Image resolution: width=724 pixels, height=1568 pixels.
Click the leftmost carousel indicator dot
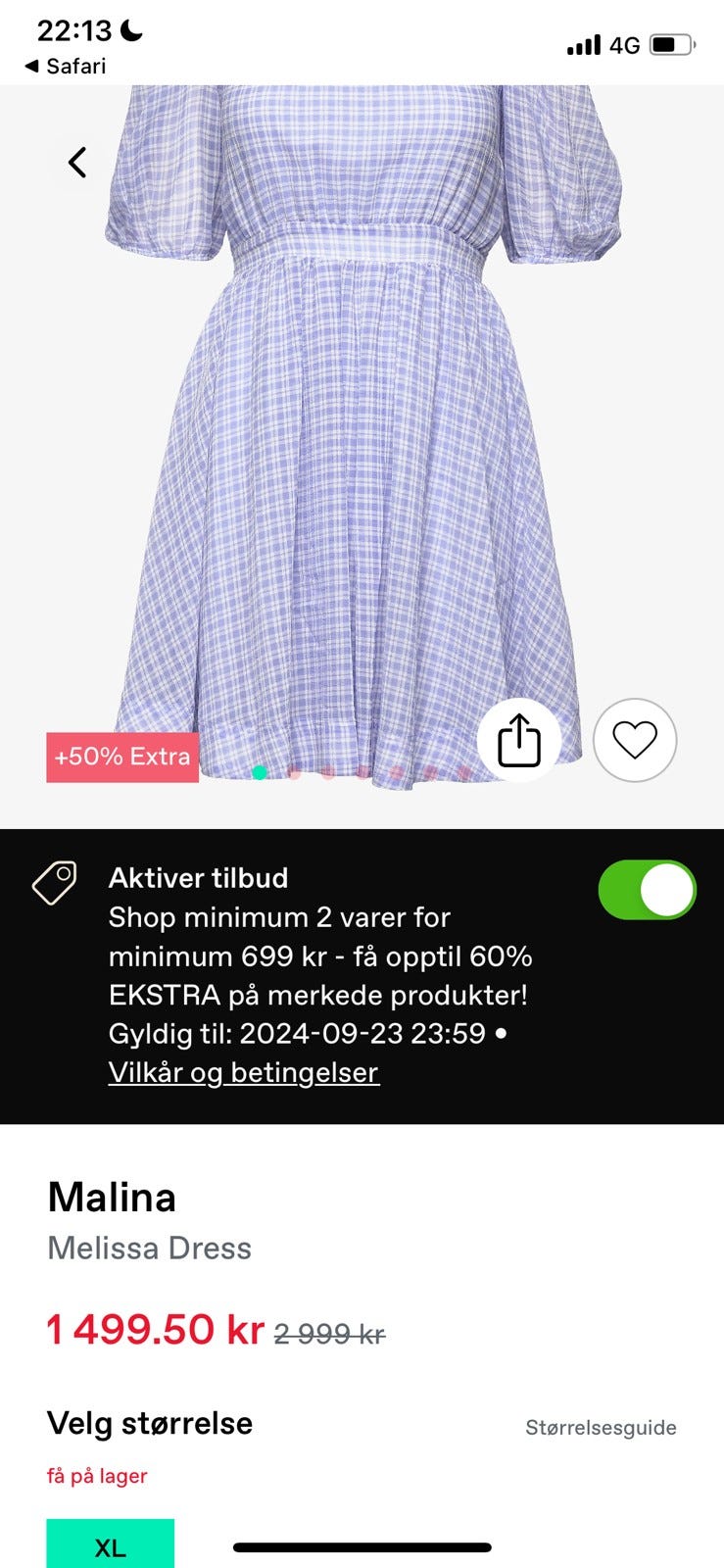click(260, 772)
